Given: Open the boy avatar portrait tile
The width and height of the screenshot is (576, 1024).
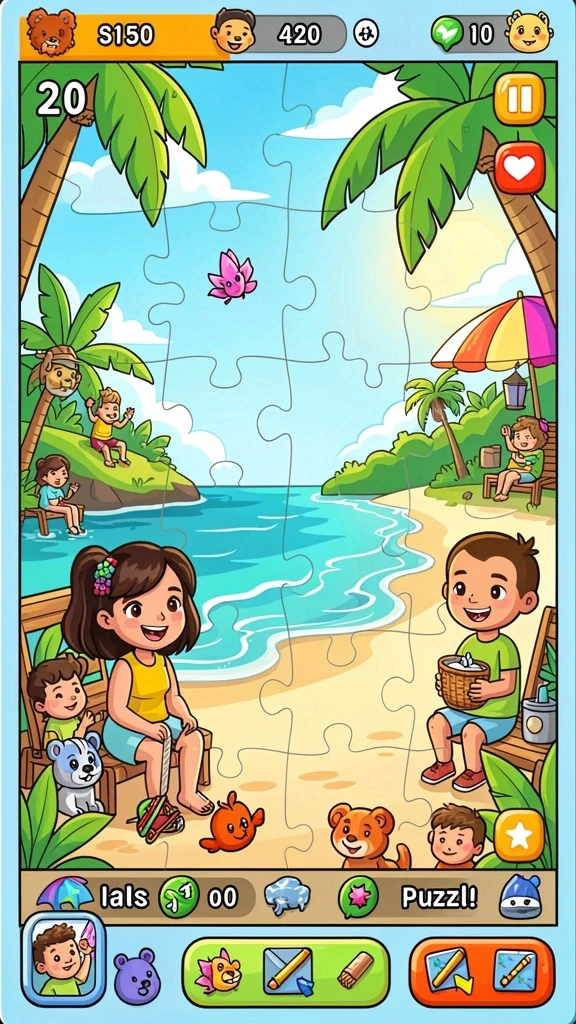Looking at the screenshot, I should [x=63, y=959].
